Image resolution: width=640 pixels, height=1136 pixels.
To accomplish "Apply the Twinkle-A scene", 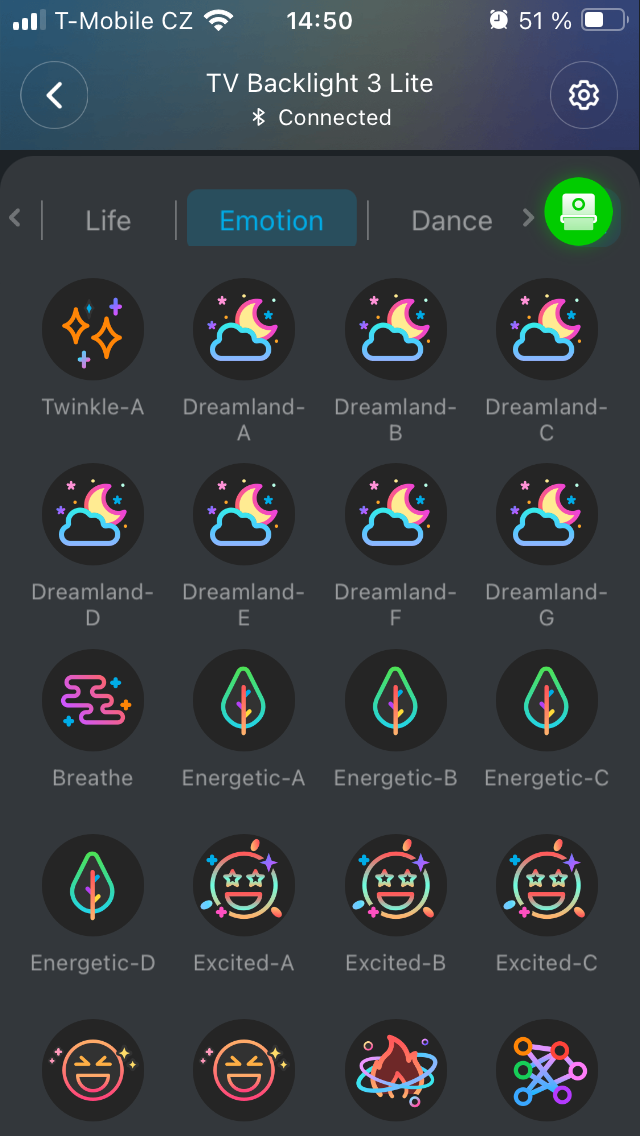I will pos(93,329).
